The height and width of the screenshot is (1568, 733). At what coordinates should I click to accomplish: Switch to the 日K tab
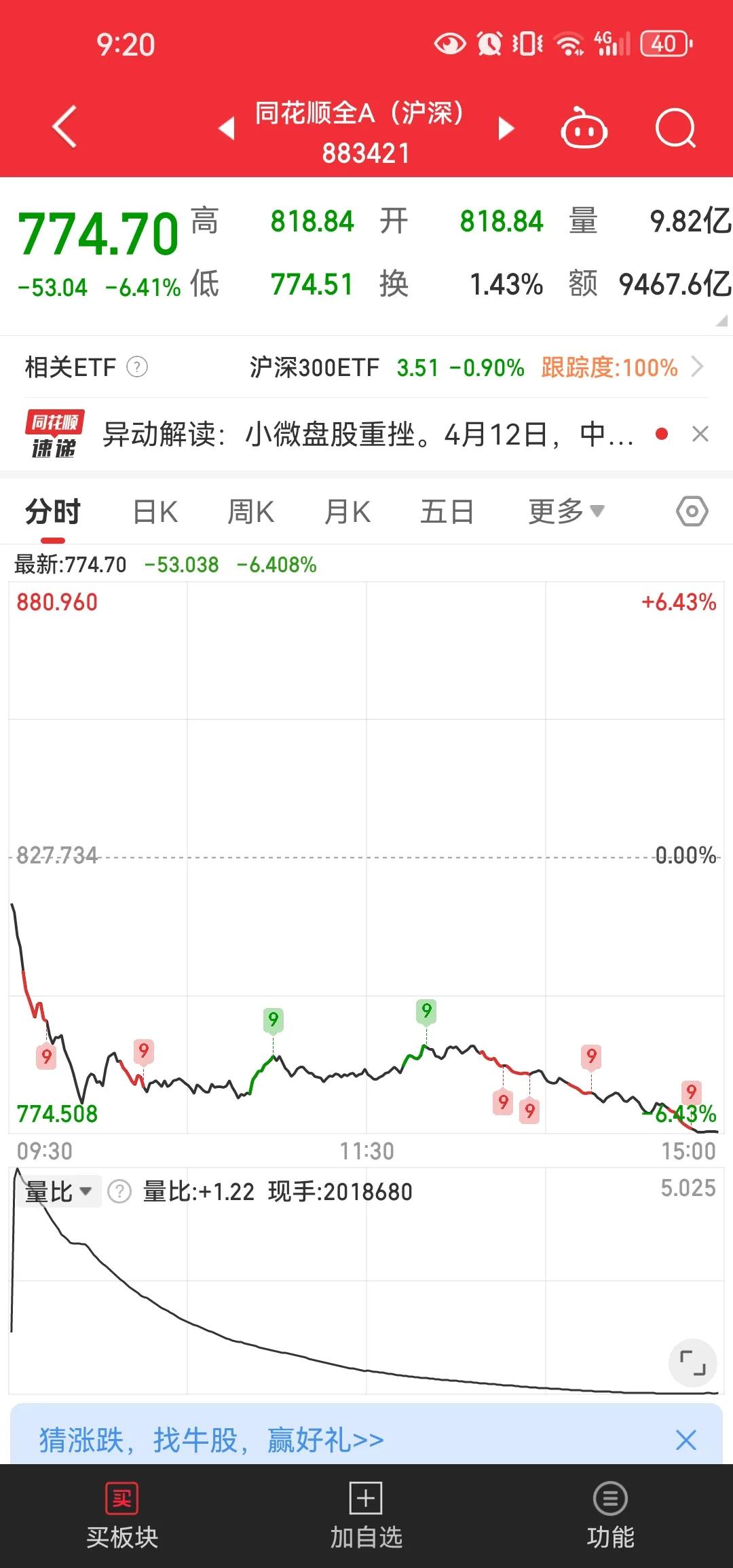point(155,511)
